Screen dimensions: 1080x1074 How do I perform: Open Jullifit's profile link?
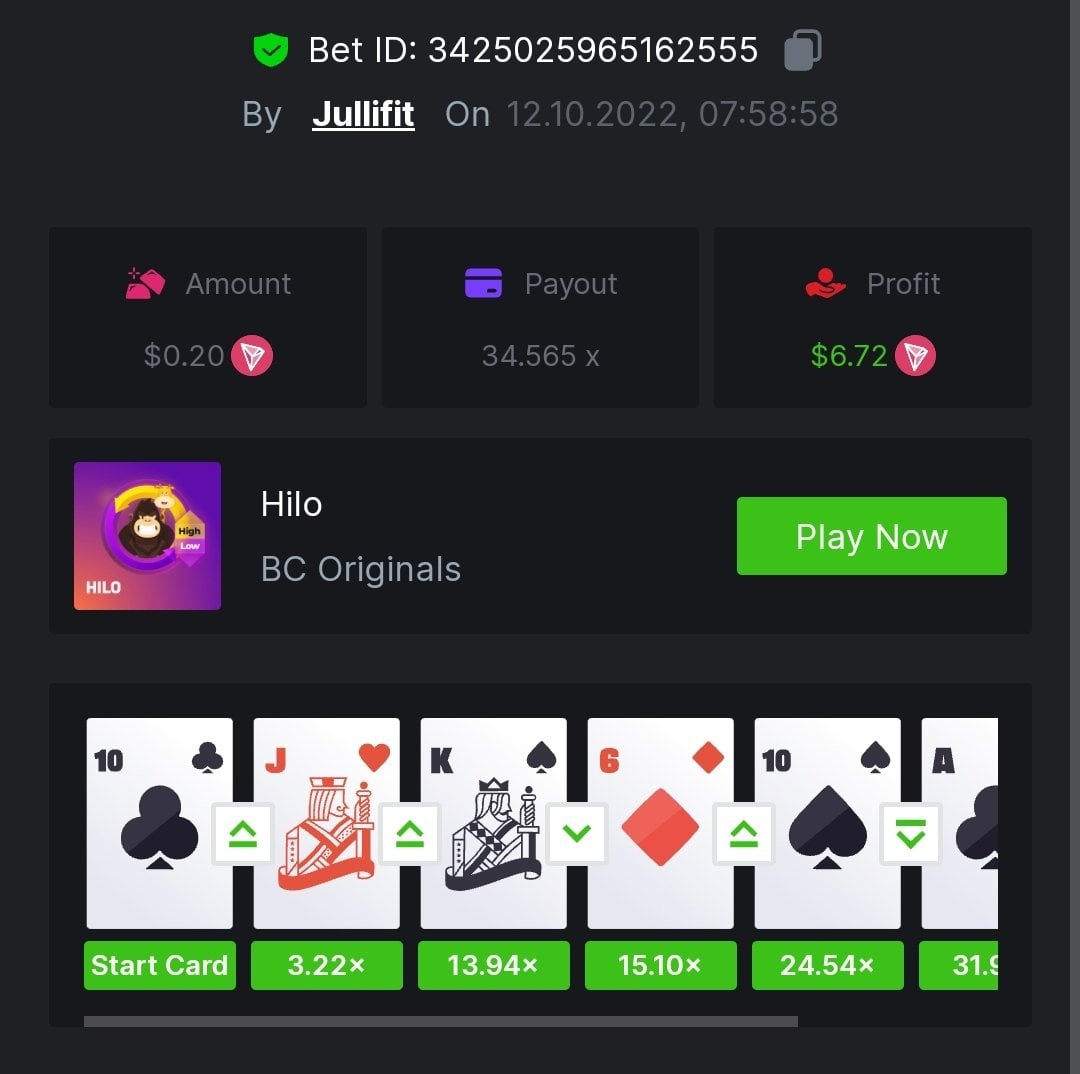[x=363, y=114]
